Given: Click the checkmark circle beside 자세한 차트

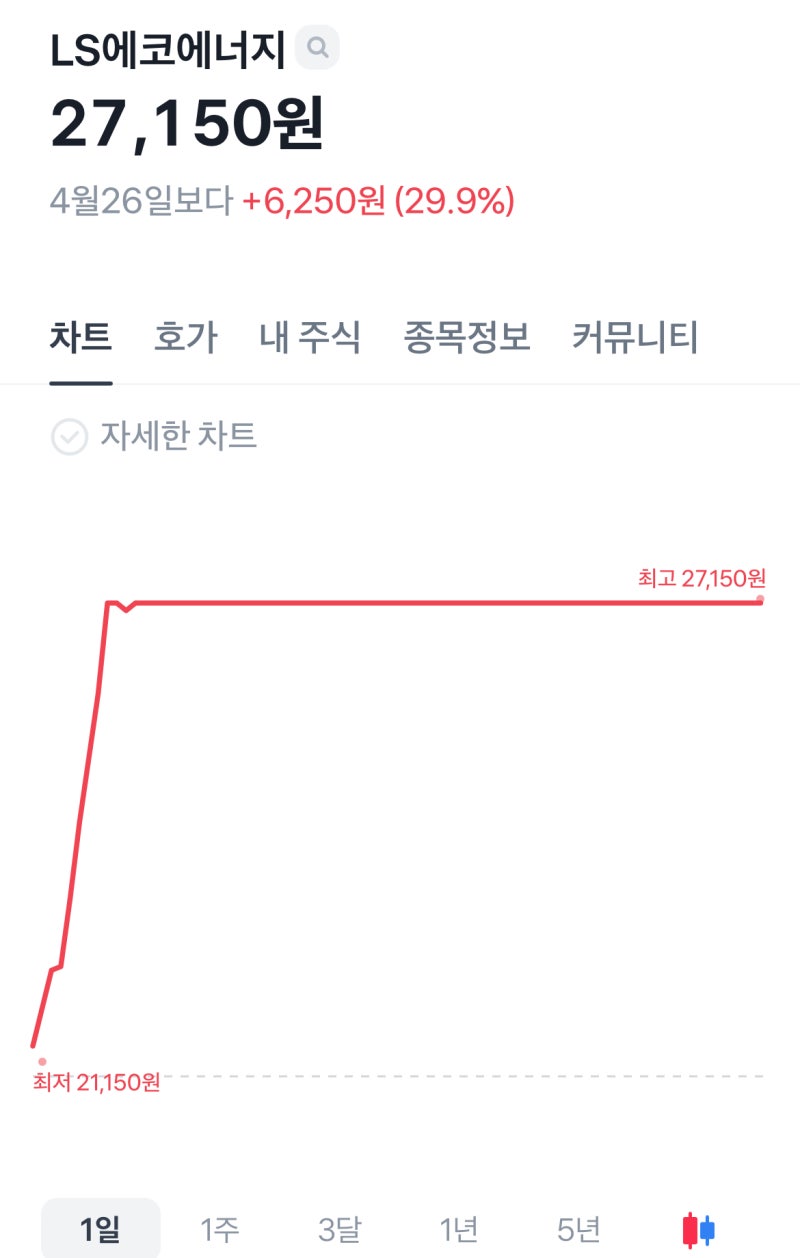Looking at the screenshot, I should 69,436.
